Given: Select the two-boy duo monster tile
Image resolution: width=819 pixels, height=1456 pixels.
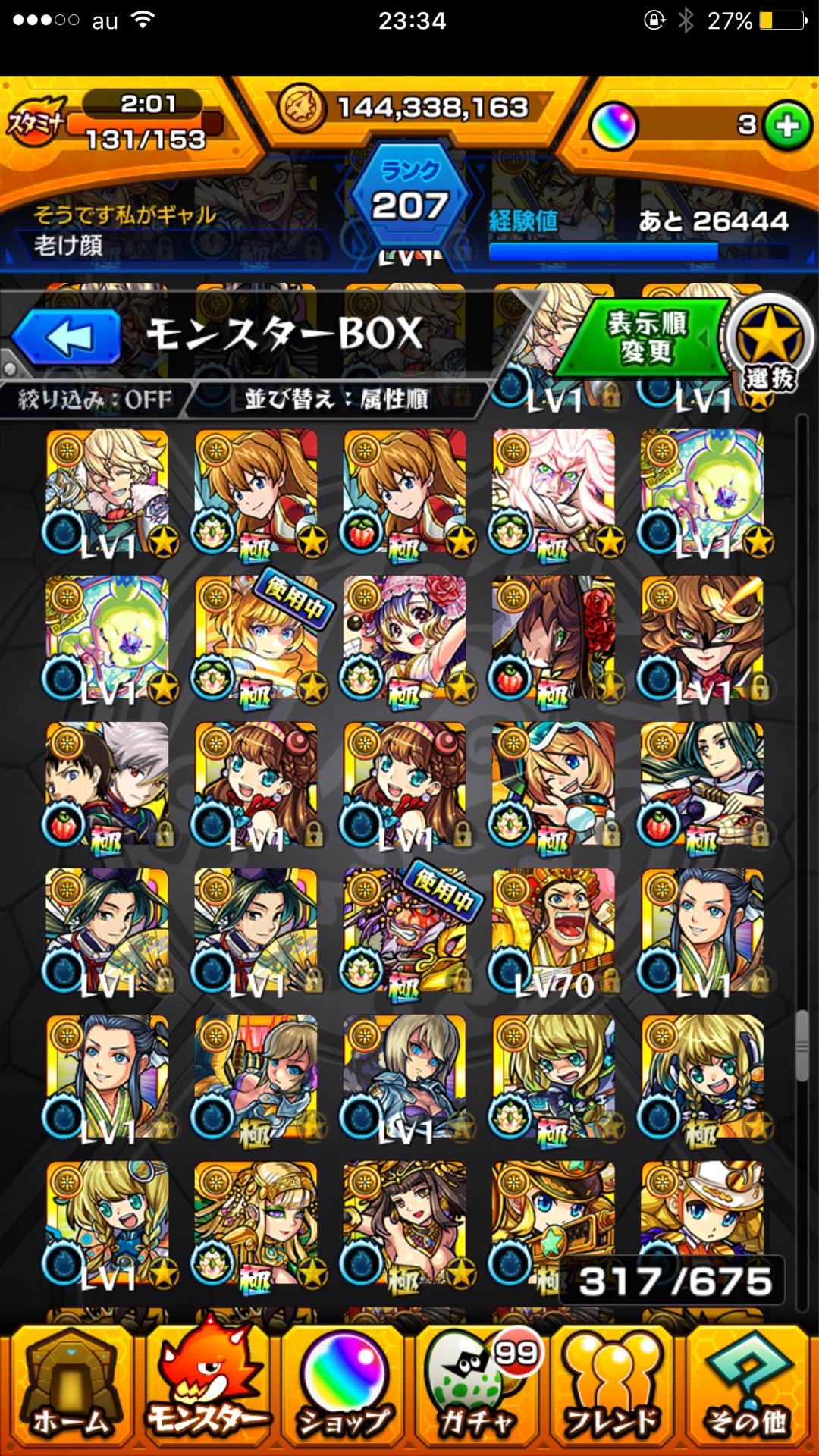Looking at the screenshot, I should 108,785.
